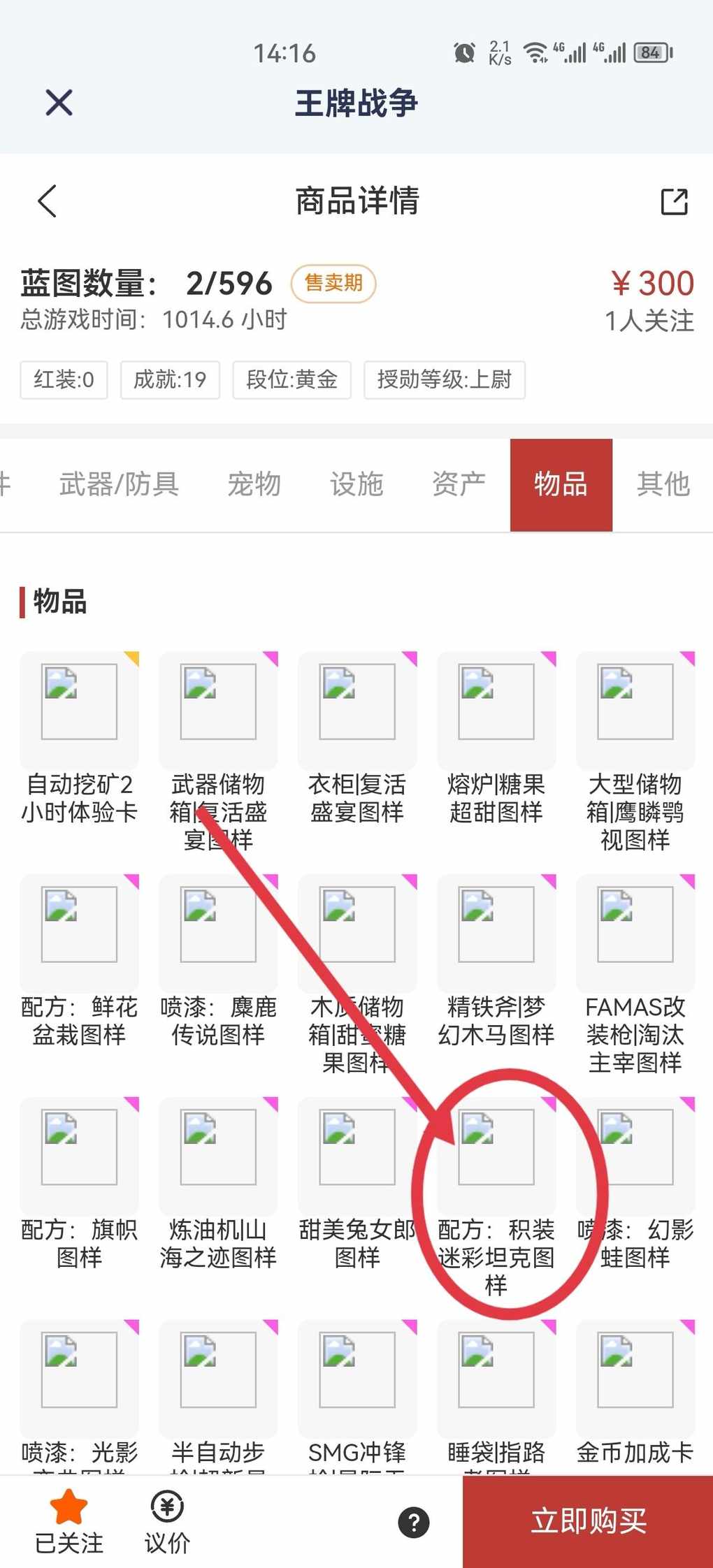Viewport: 713px width, 1568px height.
Task: Switch to the 其他 tab
Action: 663,484
